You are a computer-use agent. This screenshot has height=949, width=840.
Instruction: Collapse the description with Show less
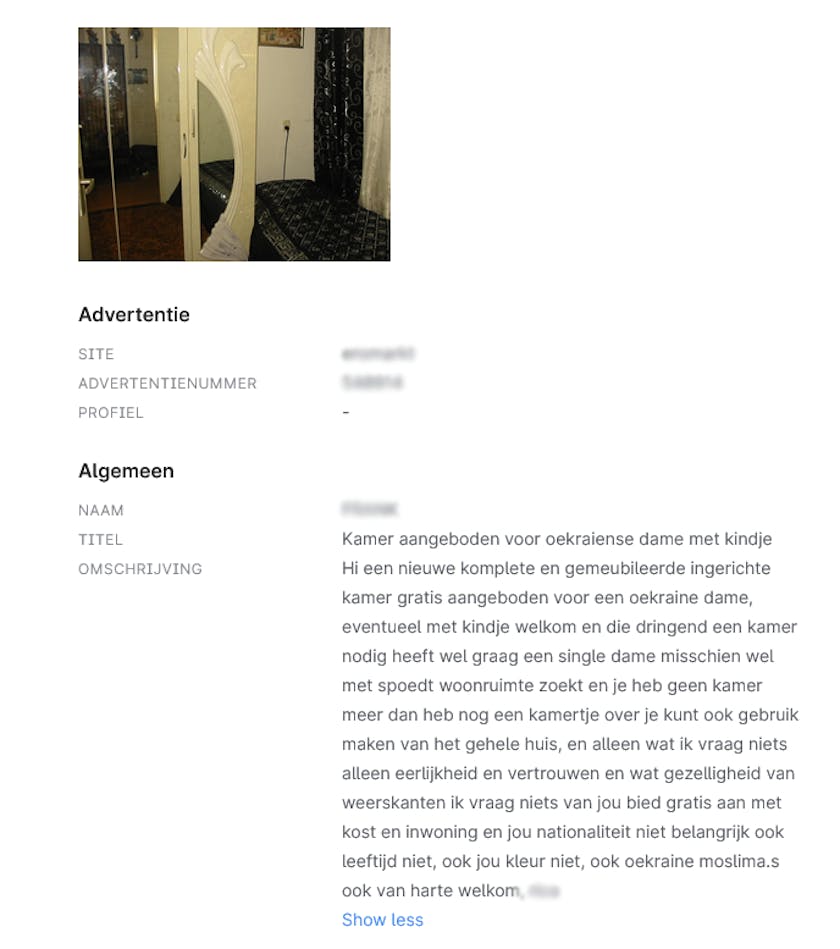(382, 920)
